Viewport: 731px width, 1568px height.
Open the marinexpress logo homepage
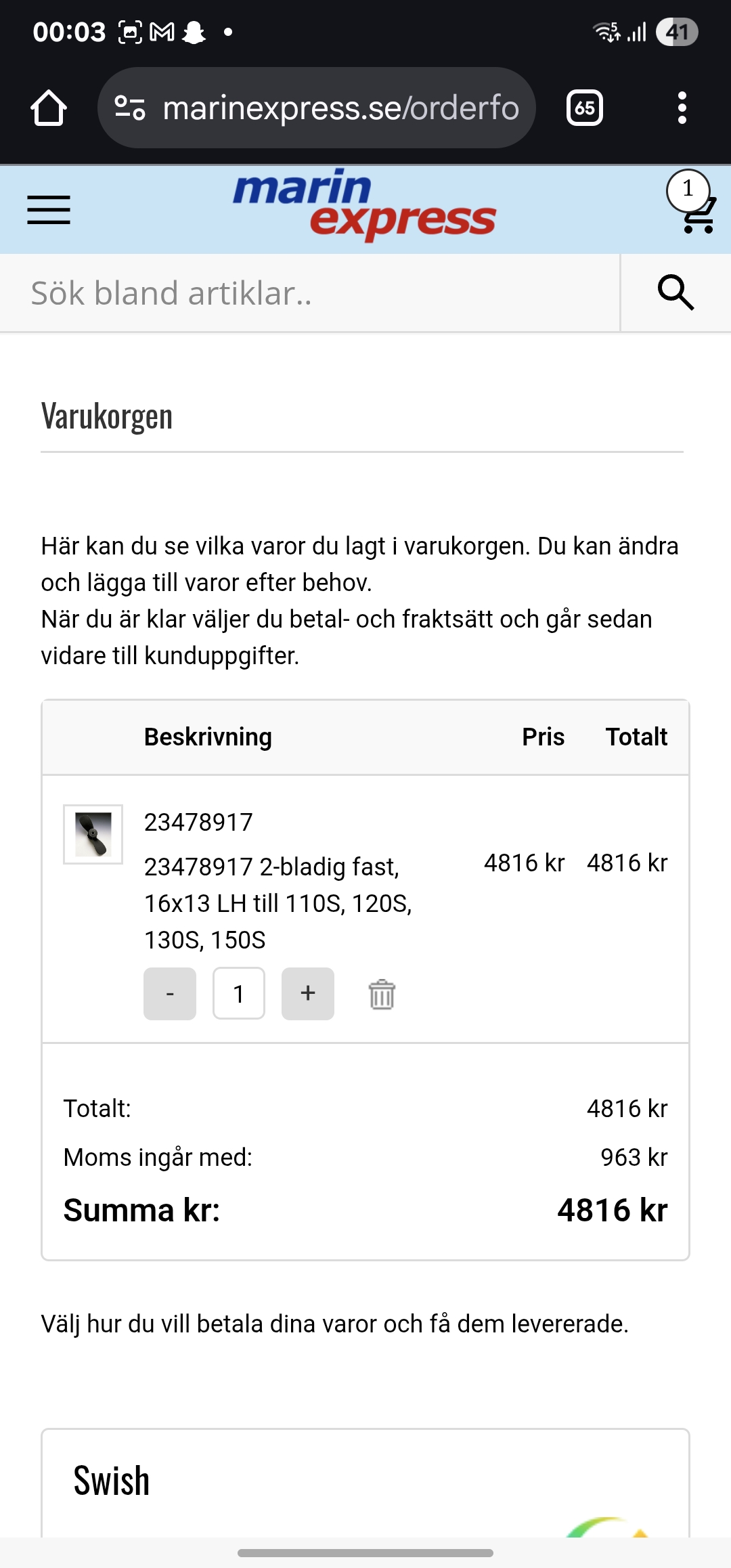(364, 204)
